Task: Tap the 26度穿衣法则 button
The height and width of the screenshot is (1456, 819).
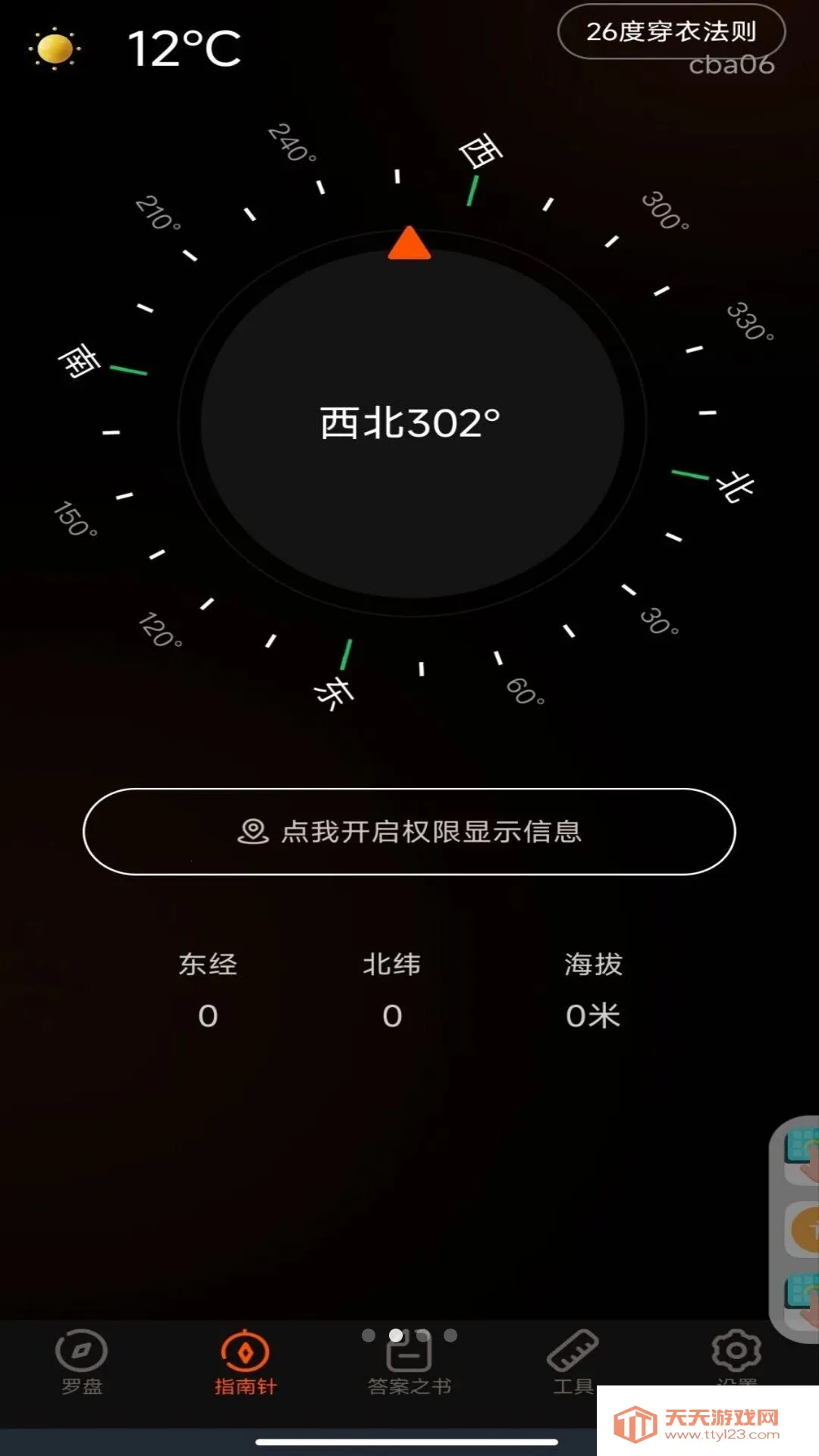Action: [670, 32]
